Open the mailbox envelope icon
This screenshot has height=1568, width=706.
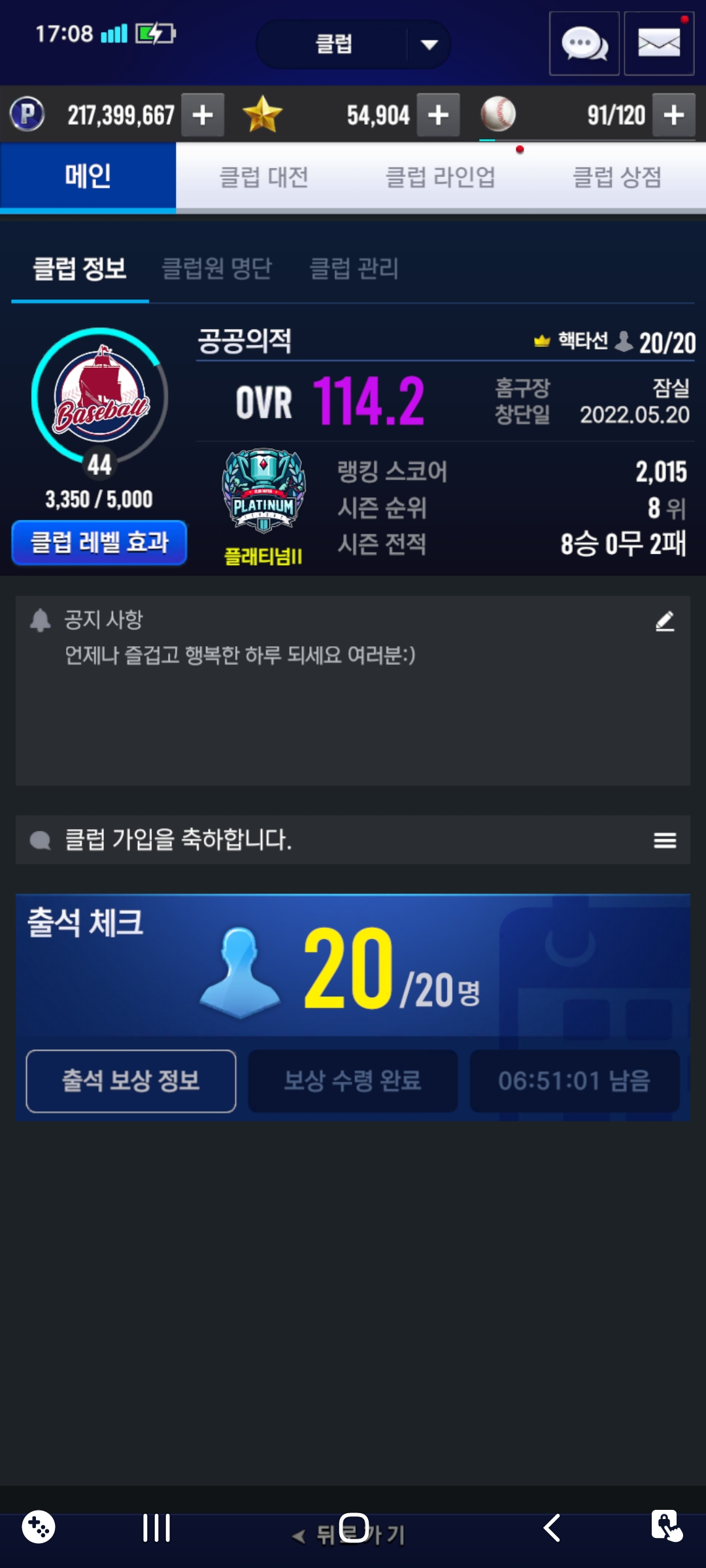point(659,44)
